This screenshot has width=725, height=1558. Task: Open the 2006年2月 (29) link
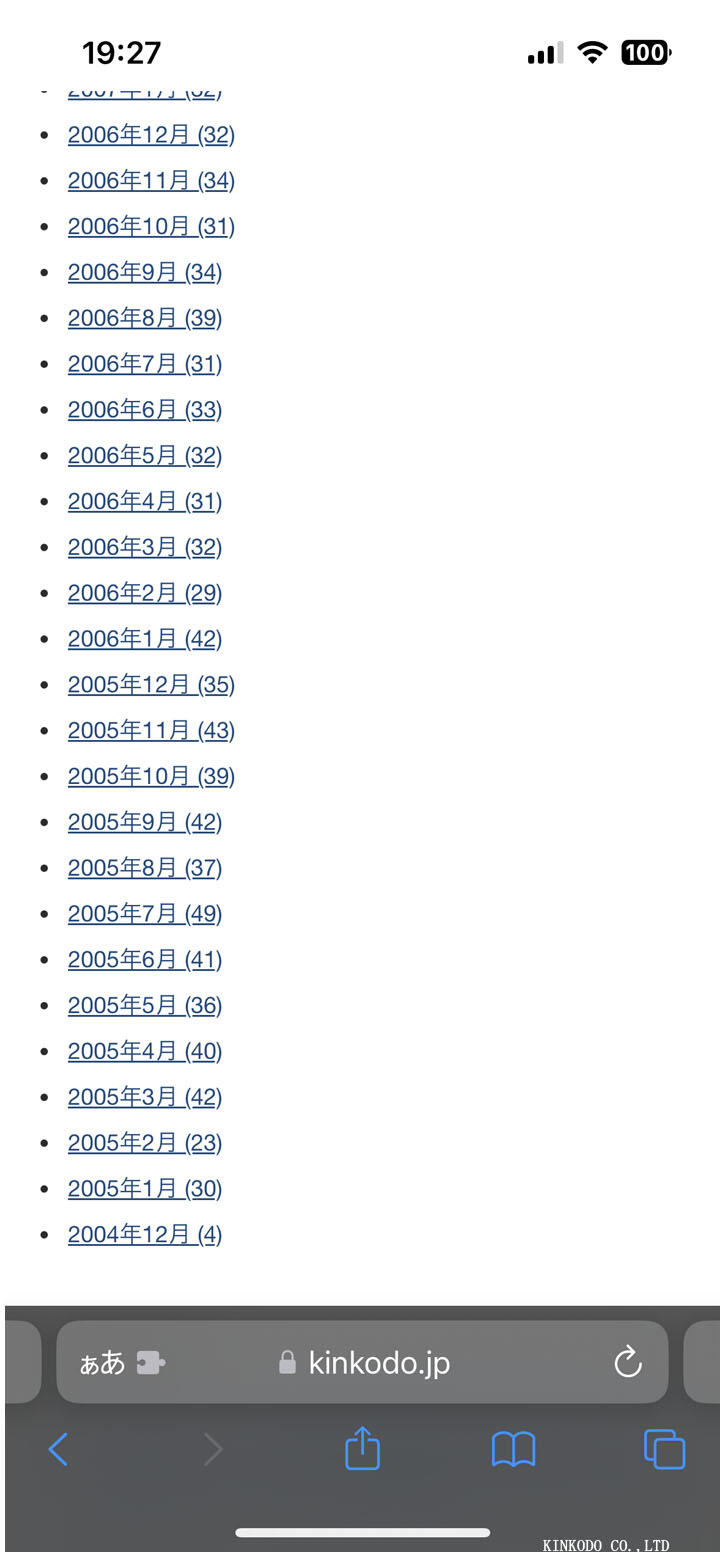click(144, 593)
